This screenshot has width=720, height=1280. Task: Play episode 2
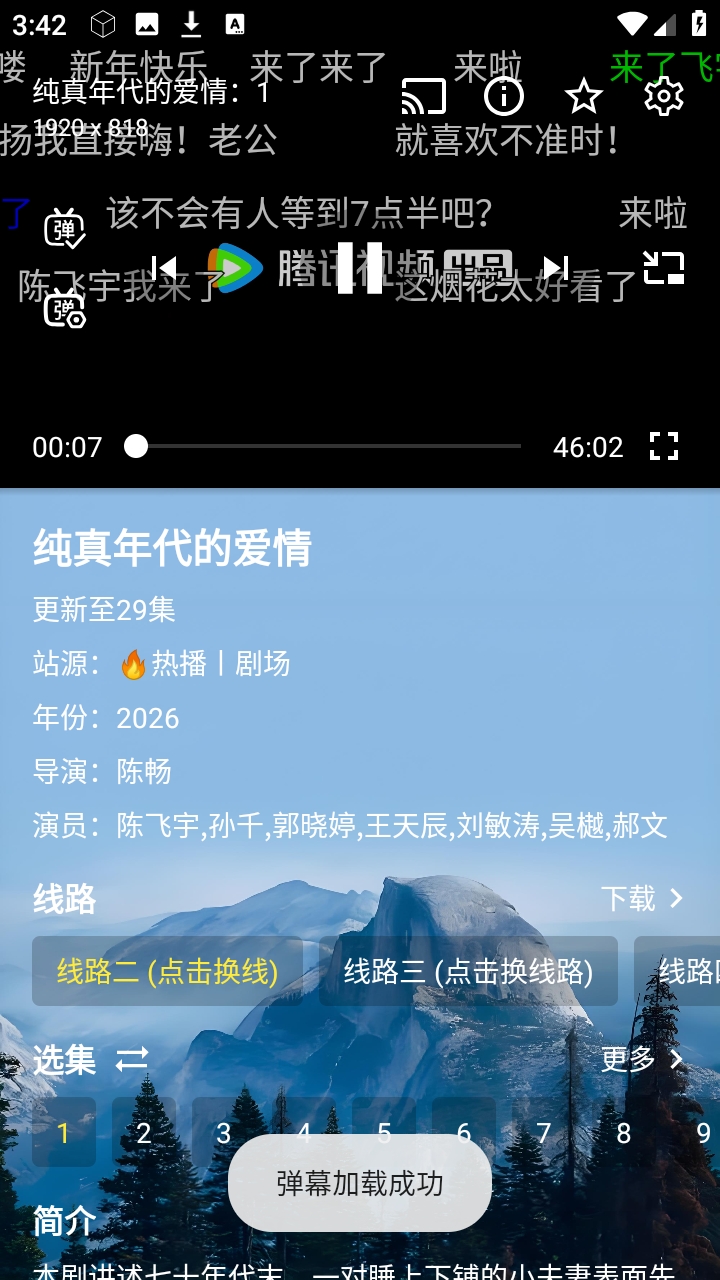(x=144, y=1133)
